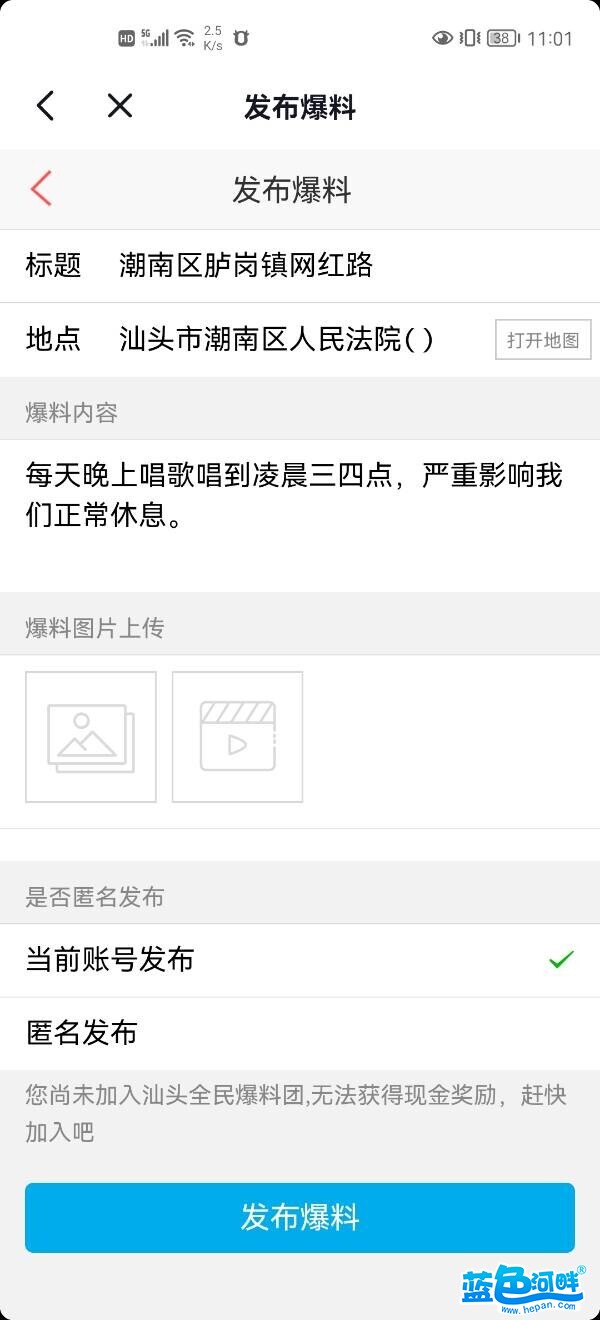Go back with the black arrow

[x=45, y=106]
